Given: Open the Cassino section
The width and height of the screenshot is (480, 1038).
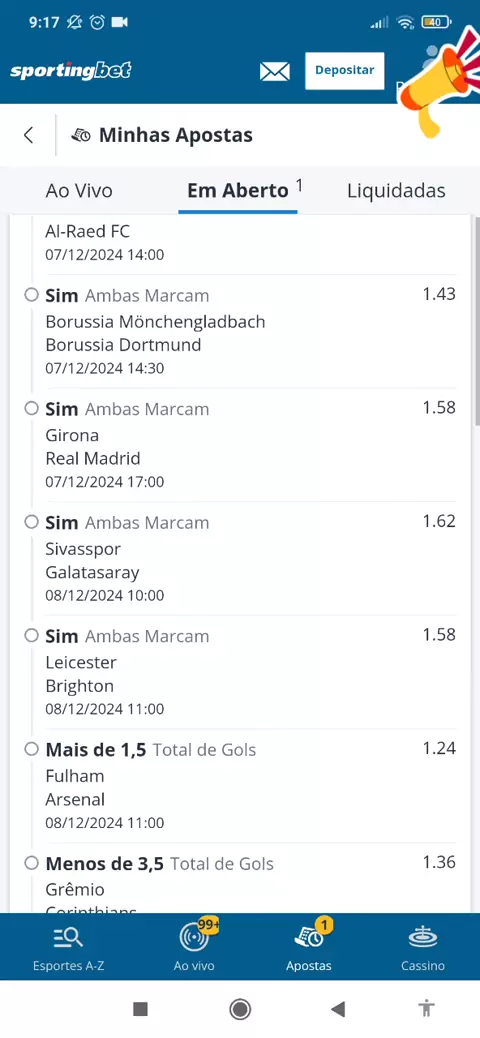Looking at the screenshot, I should [422, 948].
